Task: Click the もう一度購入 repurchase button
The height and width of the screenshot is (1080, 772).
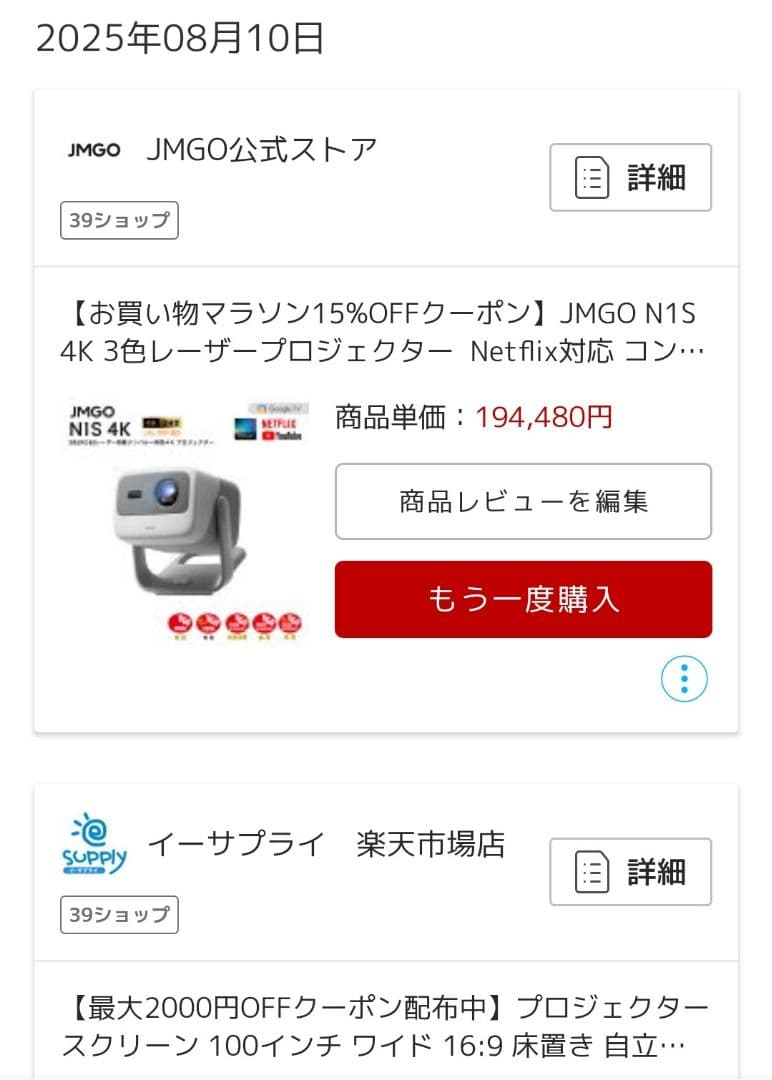Action: click(x=524, y=601)
